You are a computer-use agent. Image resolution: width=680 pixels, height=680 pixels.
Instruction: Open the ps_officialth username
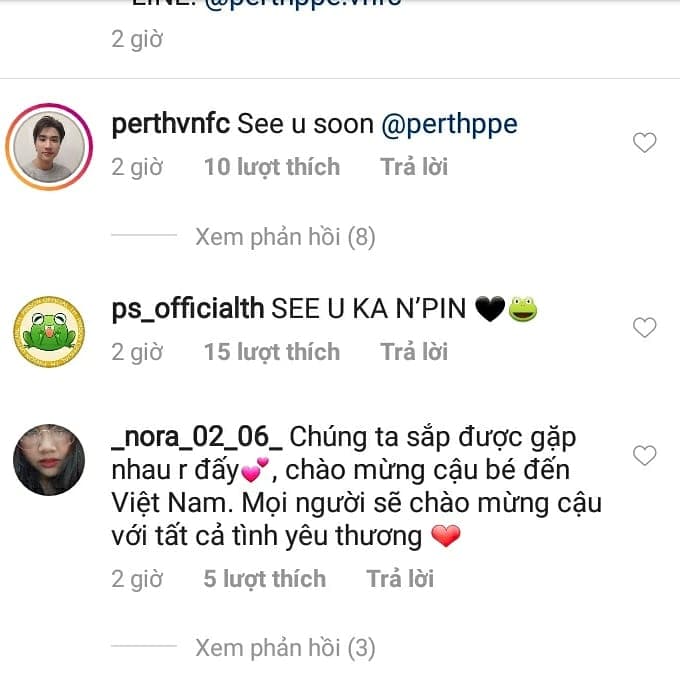(x=188, y=309)
